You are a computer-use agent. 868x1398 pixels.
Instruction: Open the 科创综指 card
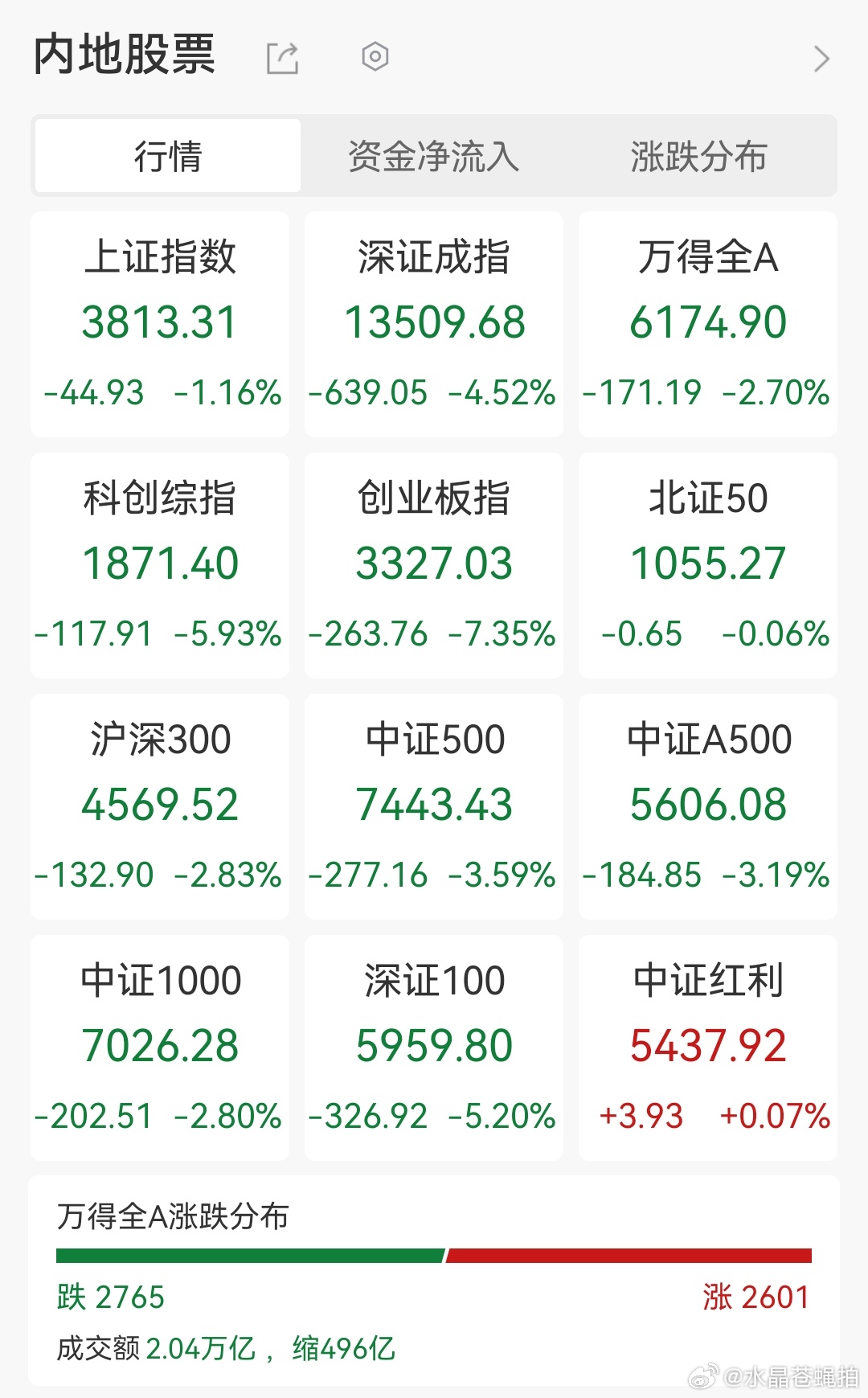click(x=160, y=566)
